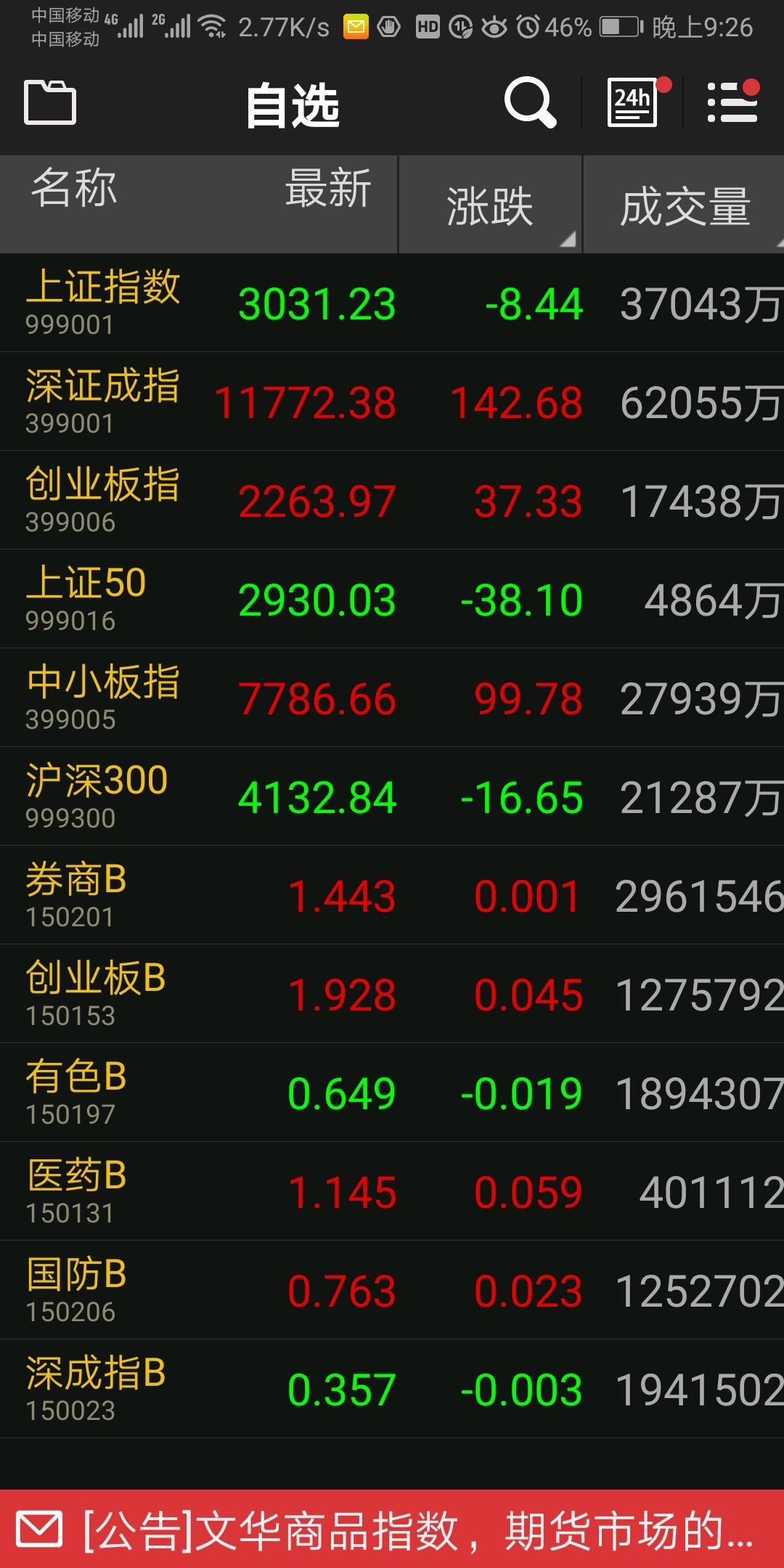The image size is (784, 1568).
Task: Open the list menu icon
Action: (x=732, y=102)
